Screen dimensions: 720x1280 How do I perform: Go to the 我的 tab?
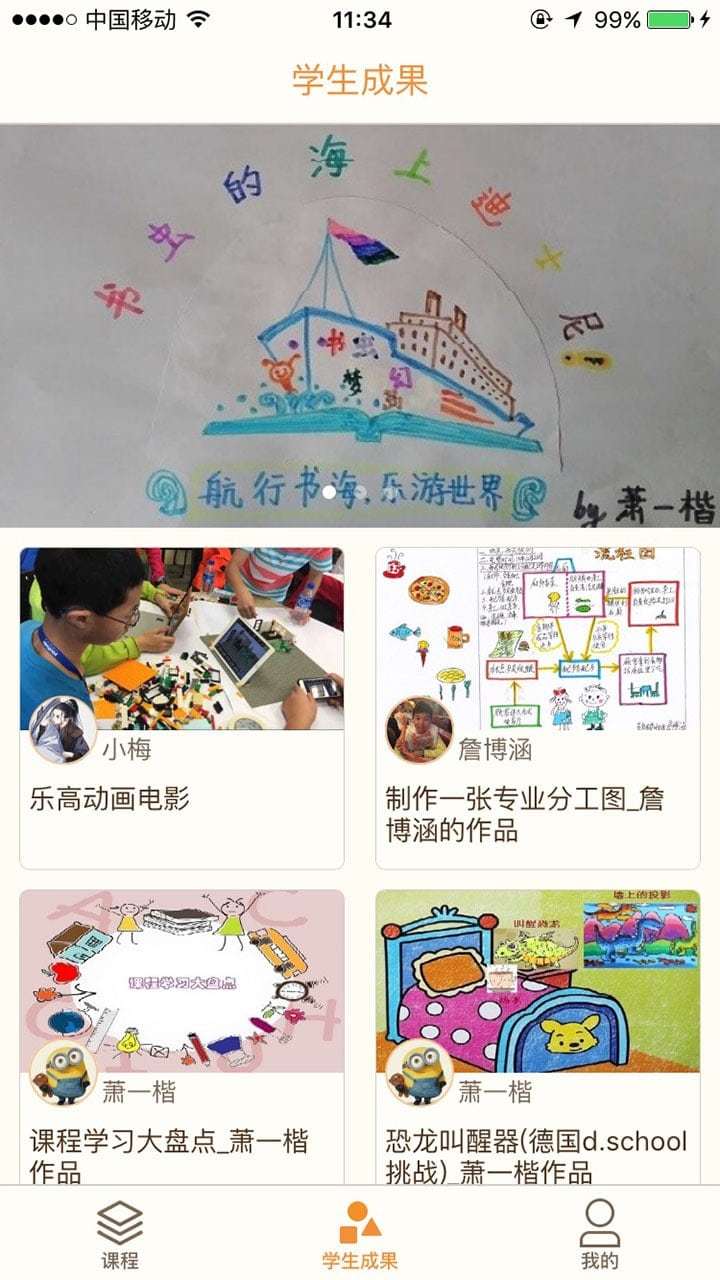(x=600, y=1234)
